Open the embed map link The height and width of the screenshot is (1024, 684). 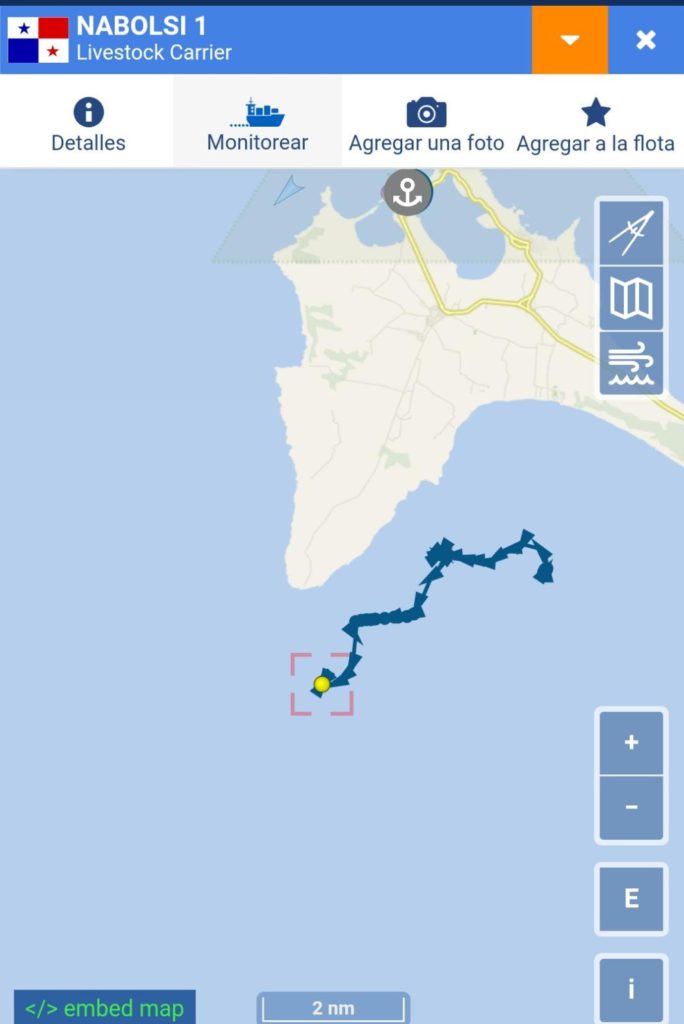click(x=104, y=1008)
